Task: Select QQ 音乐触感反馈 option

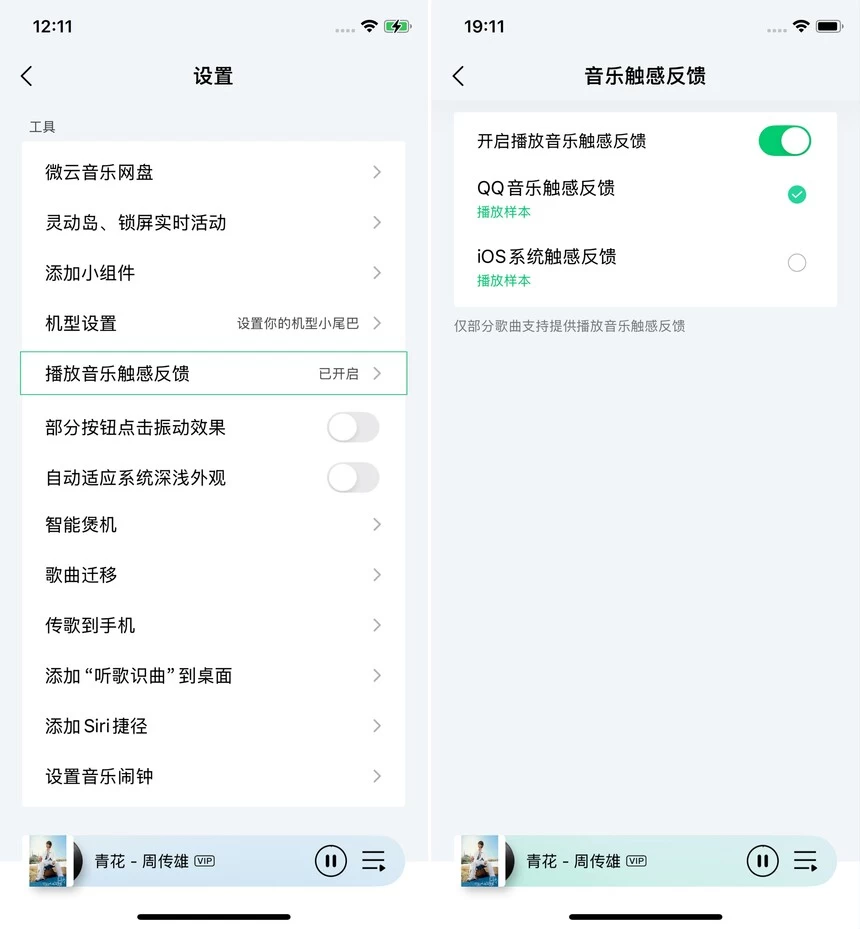Action: click(796, 195)
